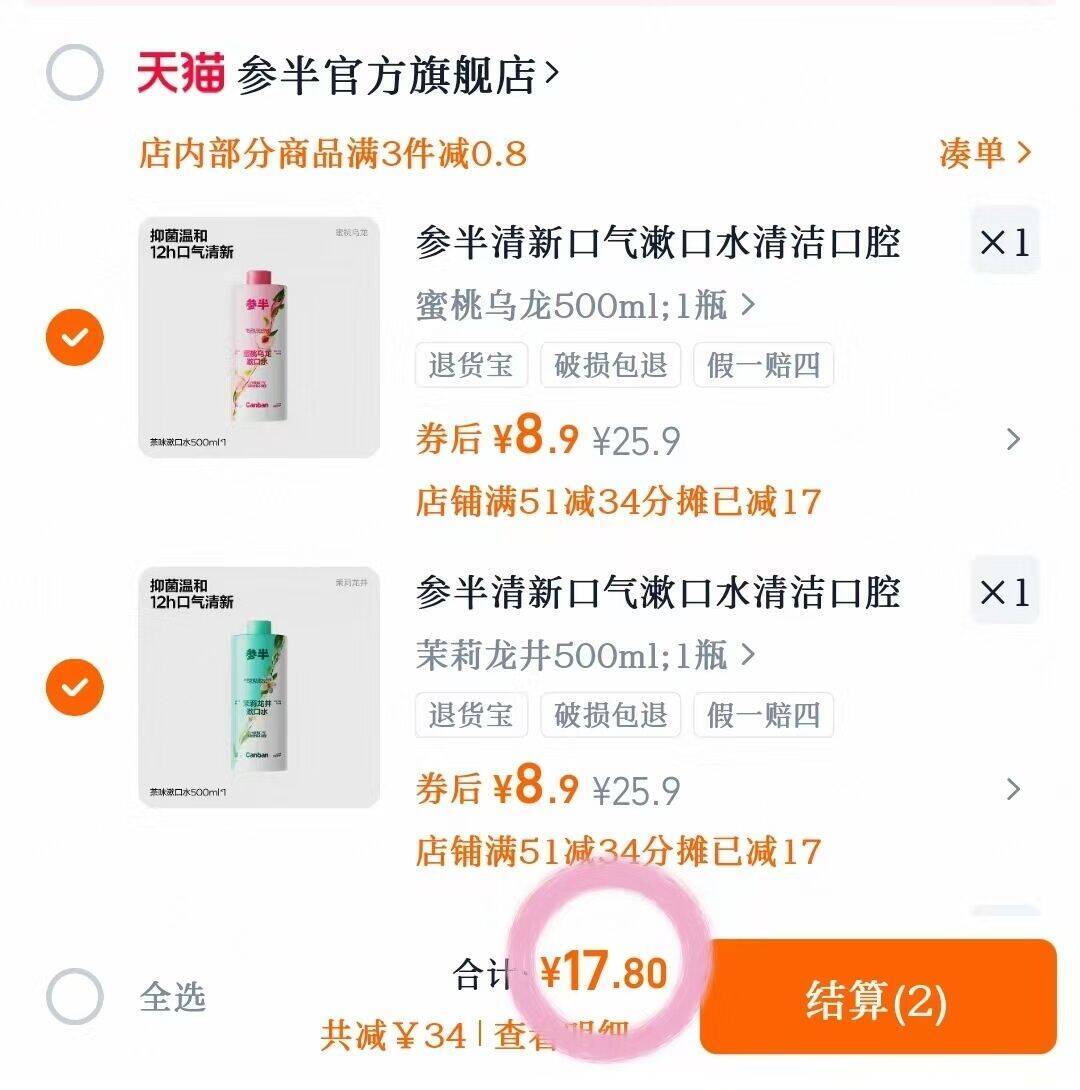Check the 退货宝 tag on jasmine longjing item
The height and width of the screenshot is (1090, 1080).
(470, 715)
